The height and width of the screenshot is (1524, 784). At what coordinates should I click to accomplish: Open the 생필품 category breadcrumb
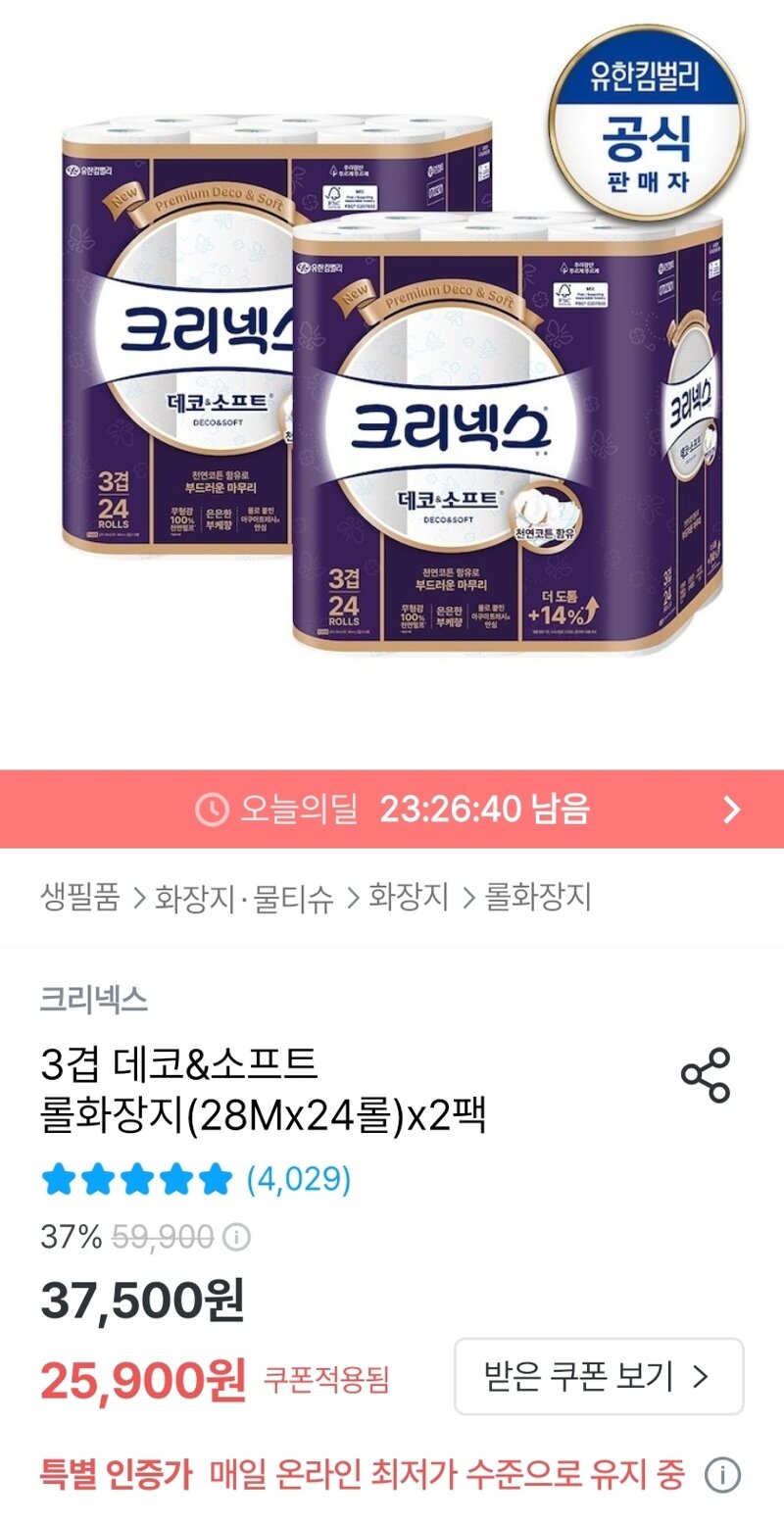(80, 897)
